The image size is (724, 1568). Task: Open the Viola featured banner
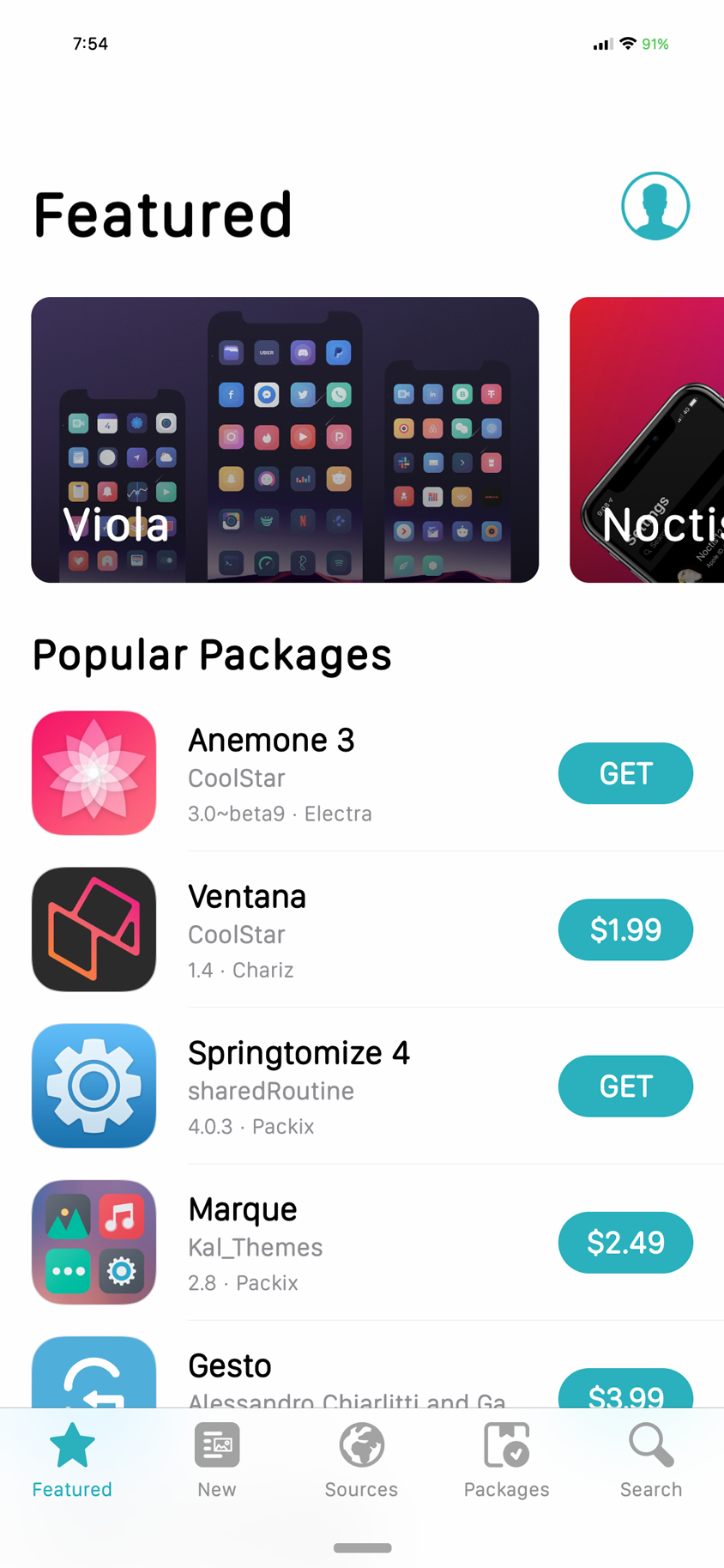285,439
